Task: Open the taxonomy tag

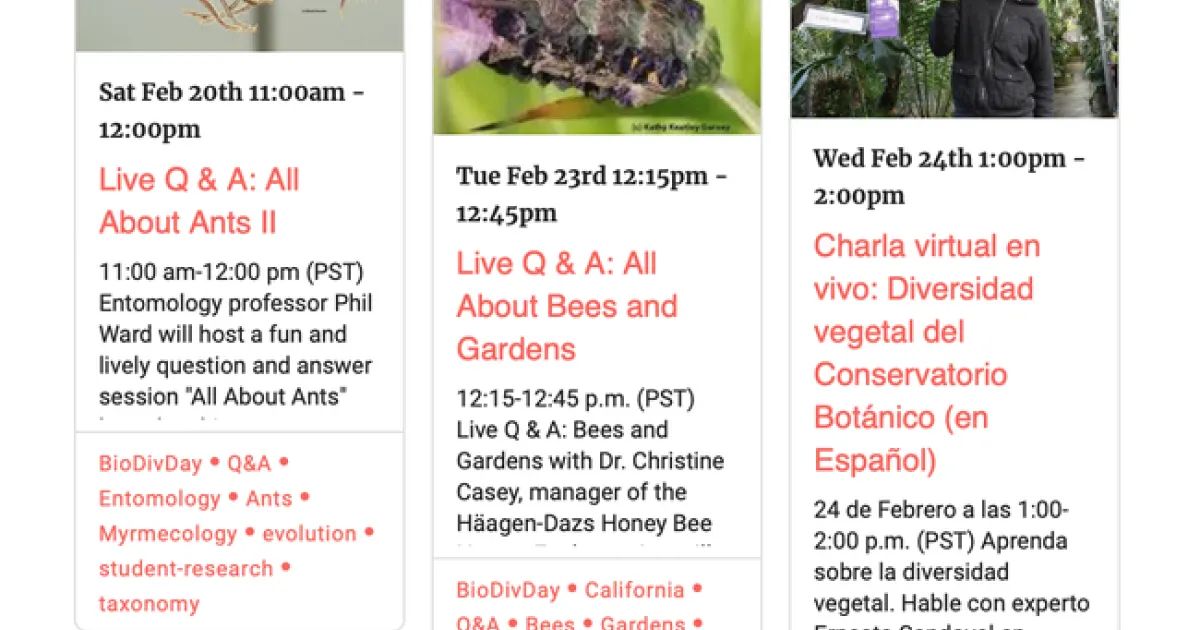Action: tap(149, 603)
